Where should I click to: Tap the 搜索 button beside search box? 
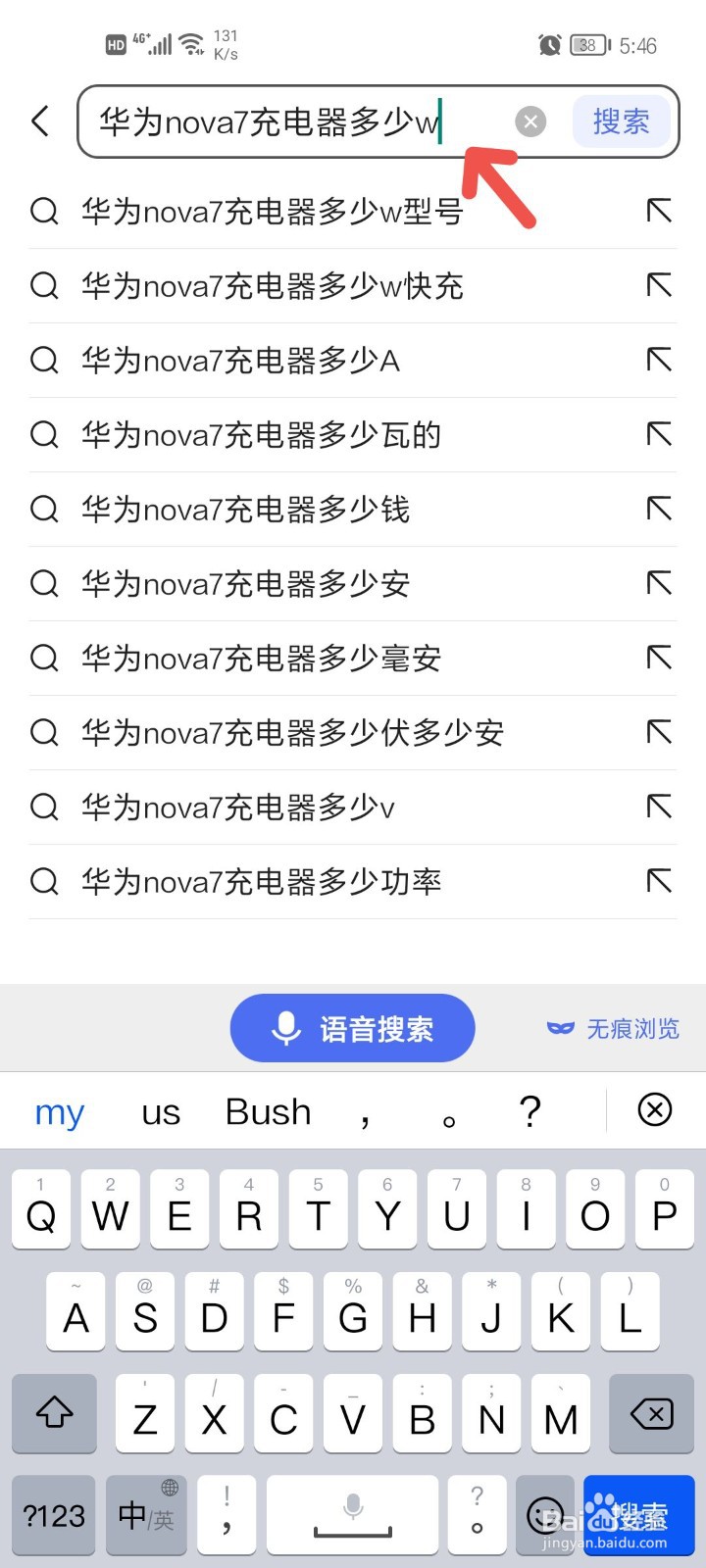tap(622, 122)
